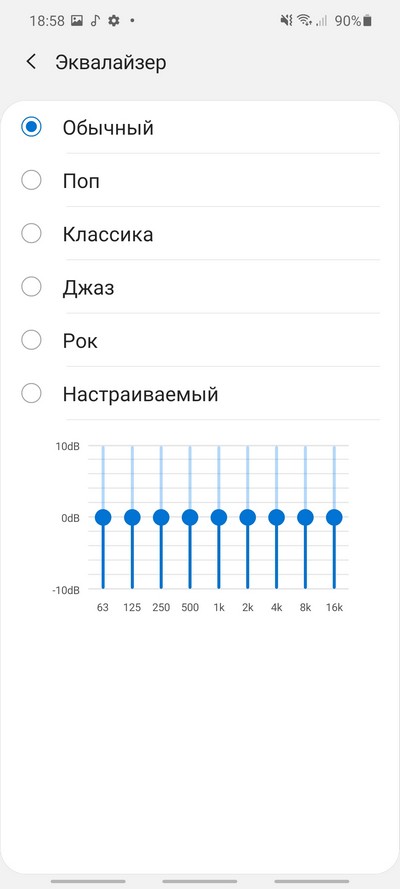Tap the 1k band slider knob
This screenshot has width=400, height=889.
tap(219, 517)
